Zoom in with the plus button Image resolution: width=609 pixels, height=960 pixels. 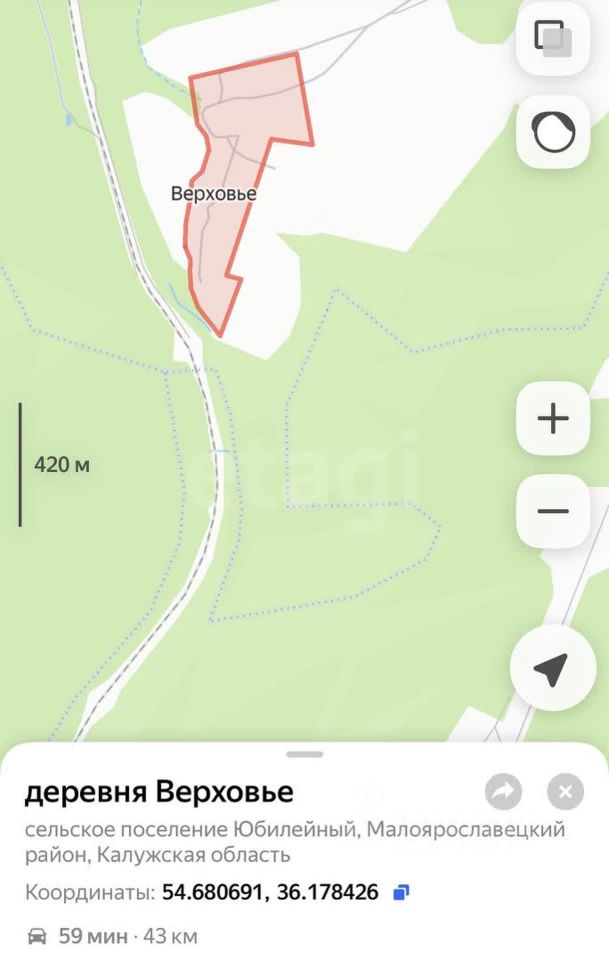(x=552, y=418)
